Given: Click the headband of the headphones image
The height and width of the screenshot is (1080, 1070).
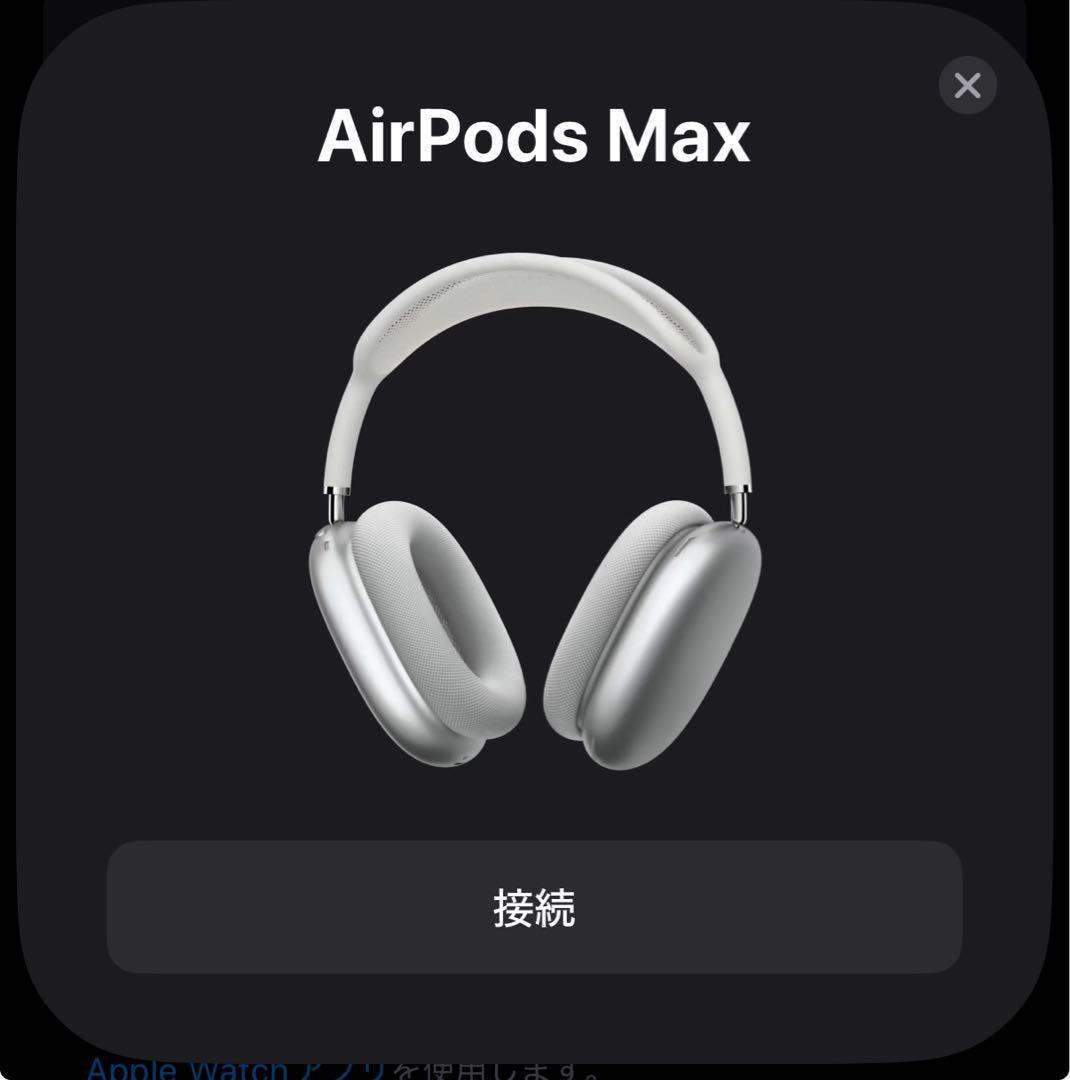Looking at the screenshot, I should [534, 280].
